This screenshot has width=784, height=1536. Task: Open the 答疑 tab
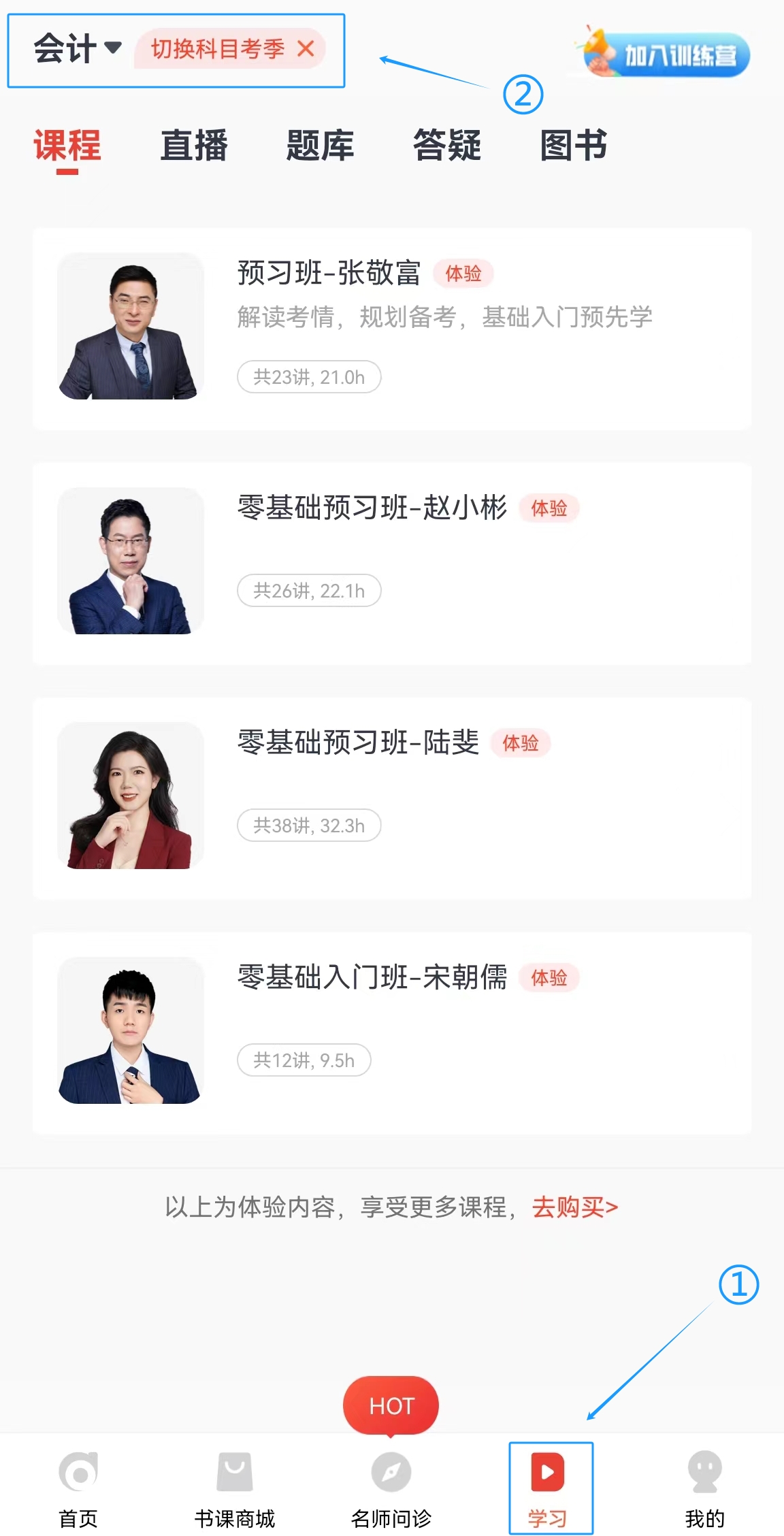pos(447,146)
